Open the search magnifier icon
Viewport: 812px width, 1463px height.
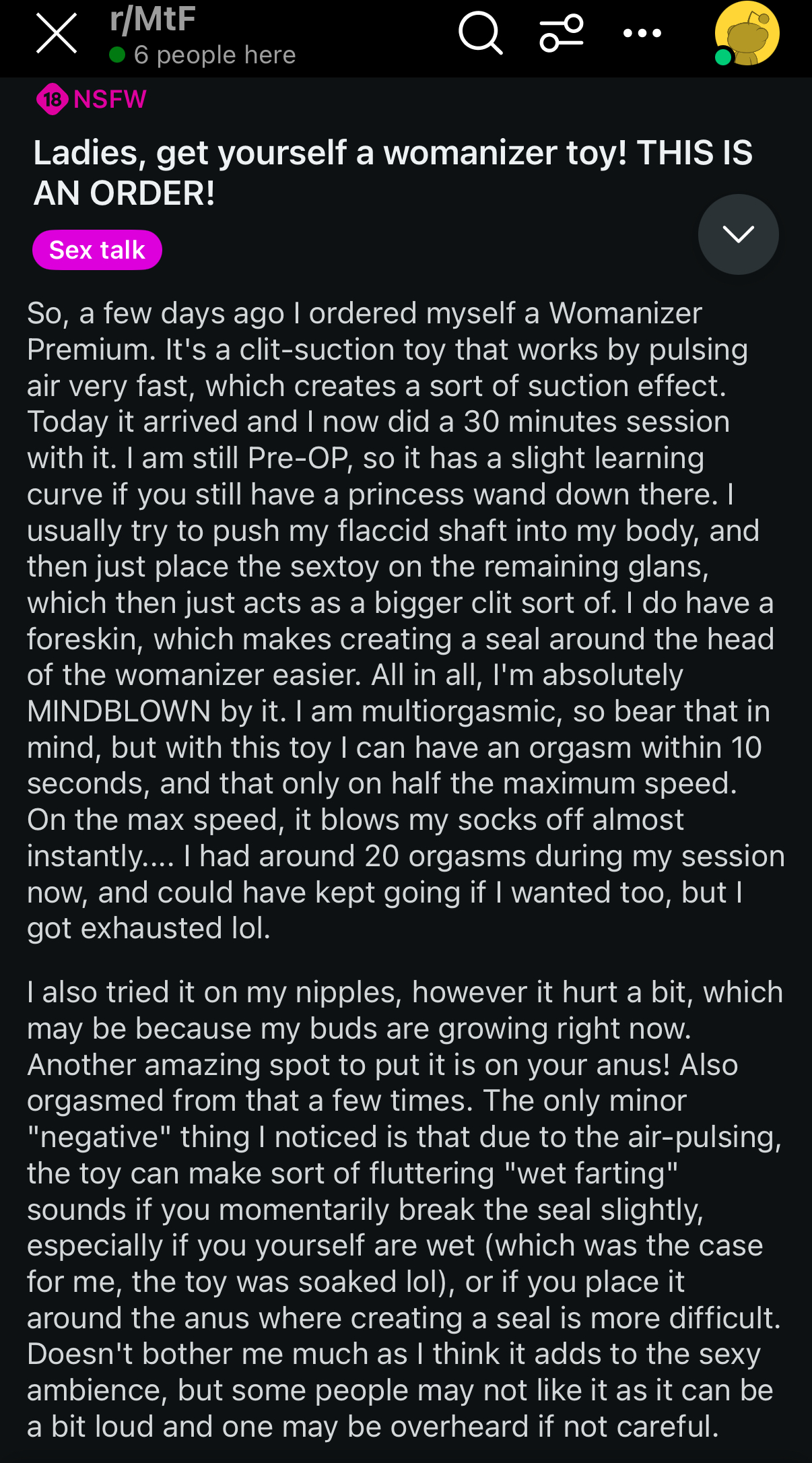(x=481, y=34)
